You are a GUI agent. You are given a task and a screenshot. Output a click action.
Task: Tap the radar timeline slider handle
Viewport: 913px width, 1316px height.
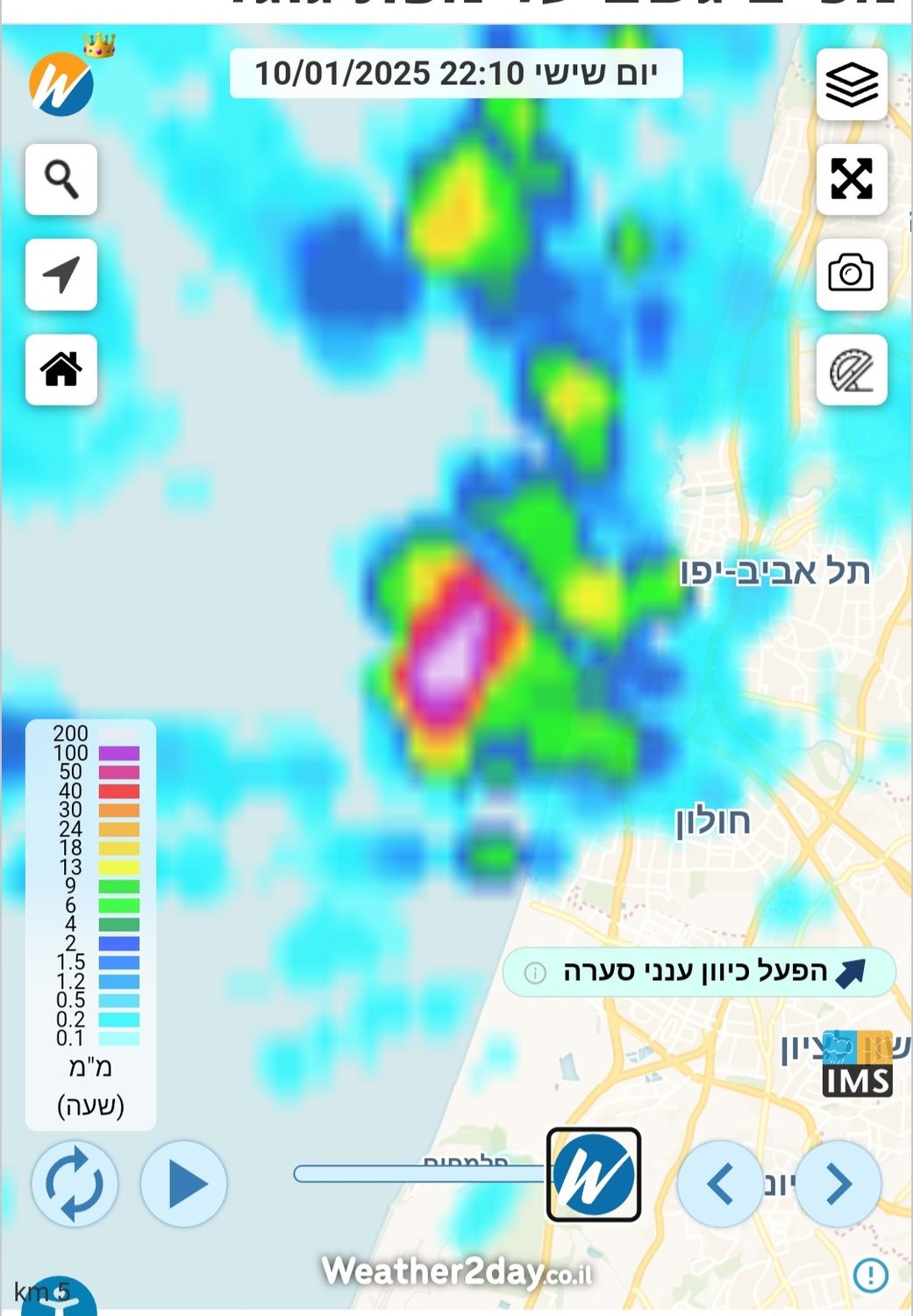594,1175
